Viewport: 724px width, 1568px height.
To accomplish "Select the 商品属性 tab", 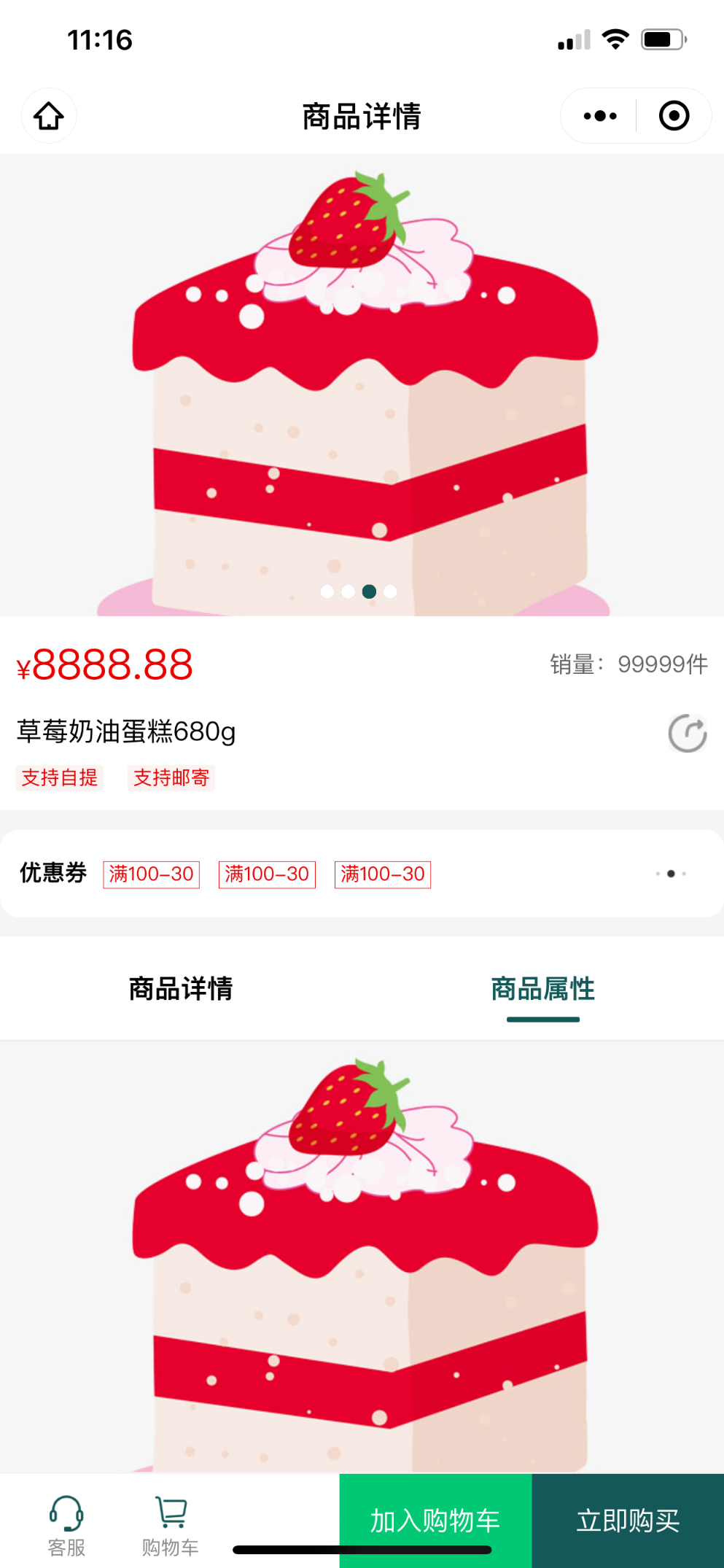I will pyautogui.click(x=542, y=989).
